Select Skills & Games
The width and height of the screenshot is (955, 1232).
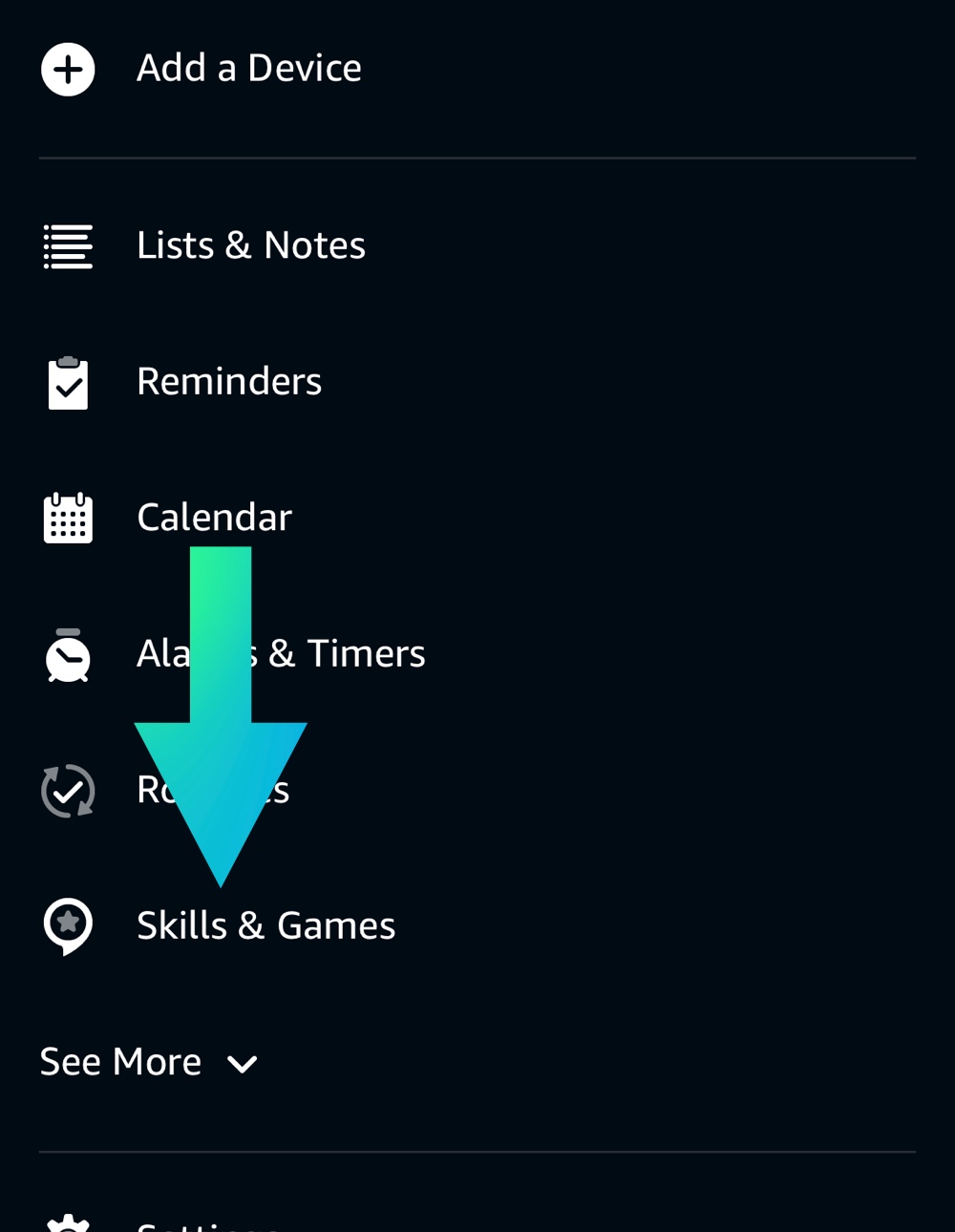pos(265,926)
